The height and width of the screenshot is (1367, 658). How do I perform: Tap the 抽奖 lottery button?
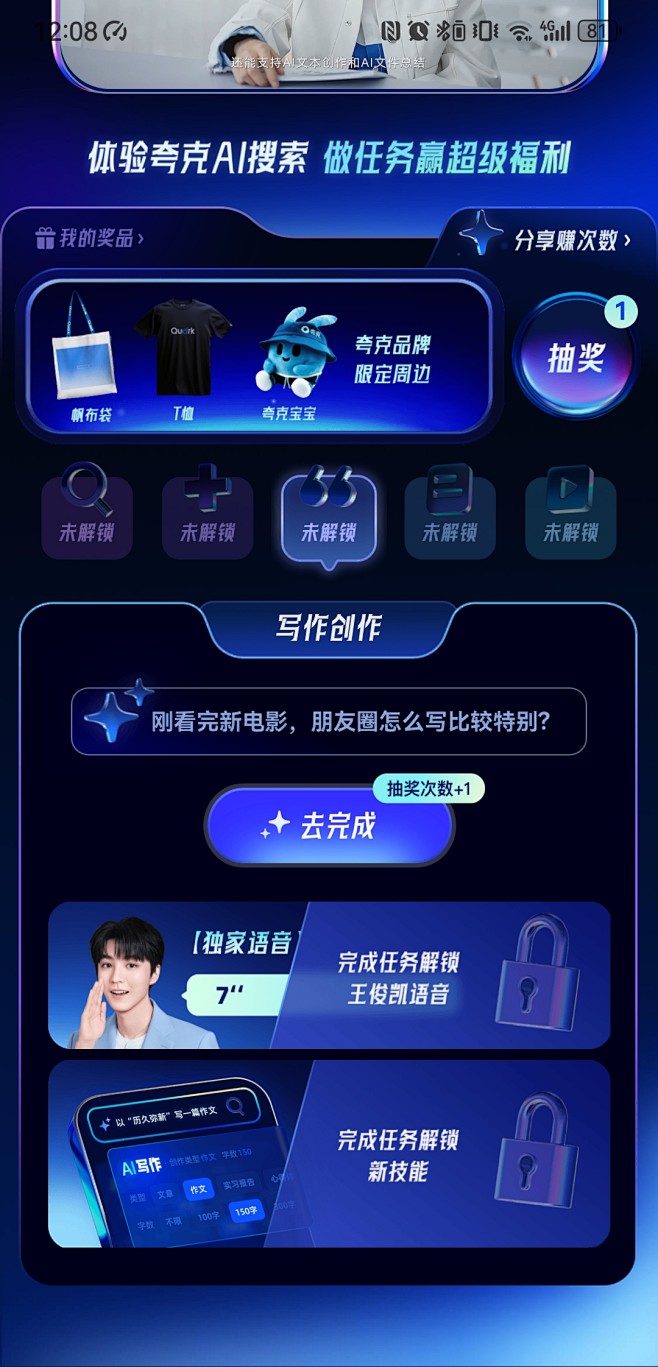pos(576,357)
